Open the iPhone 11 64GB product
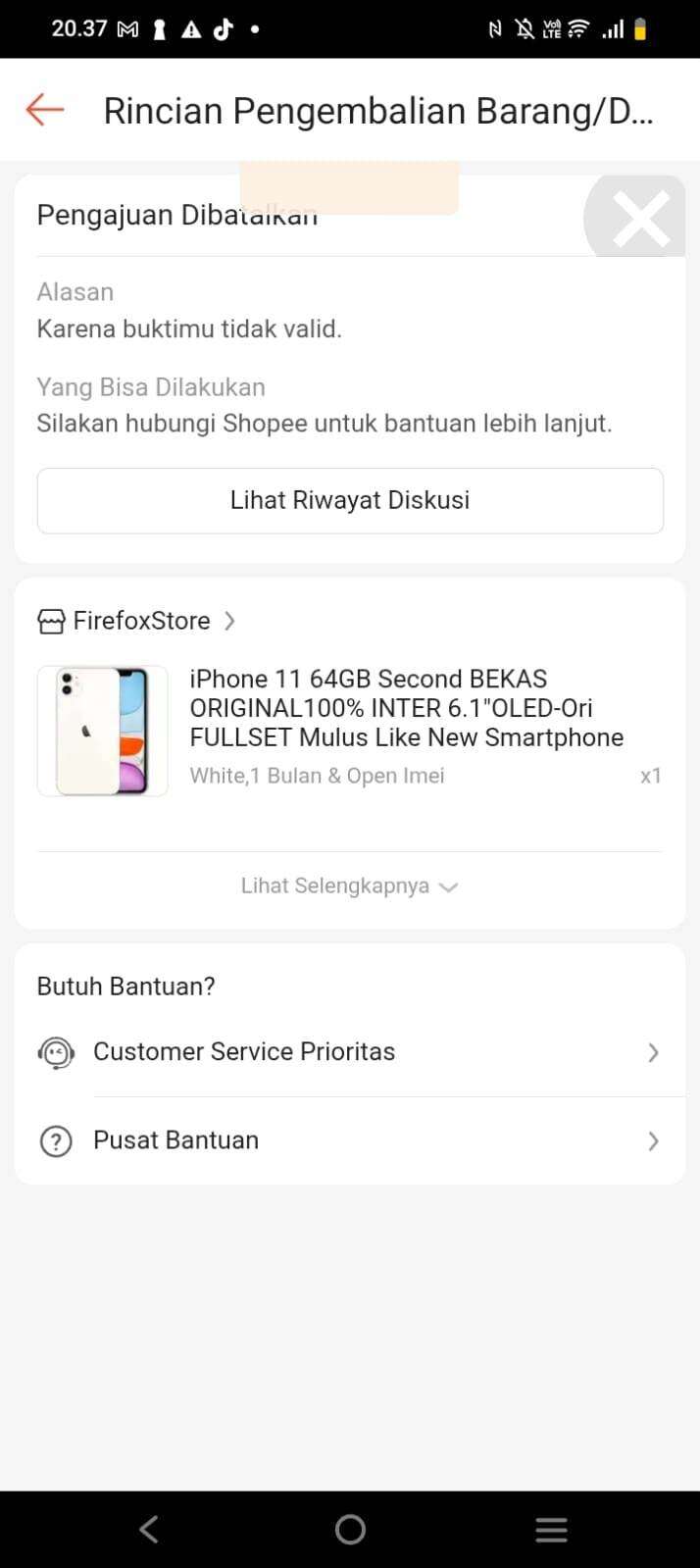This screenshot has width=700, height=1568. tap(406, 708)
